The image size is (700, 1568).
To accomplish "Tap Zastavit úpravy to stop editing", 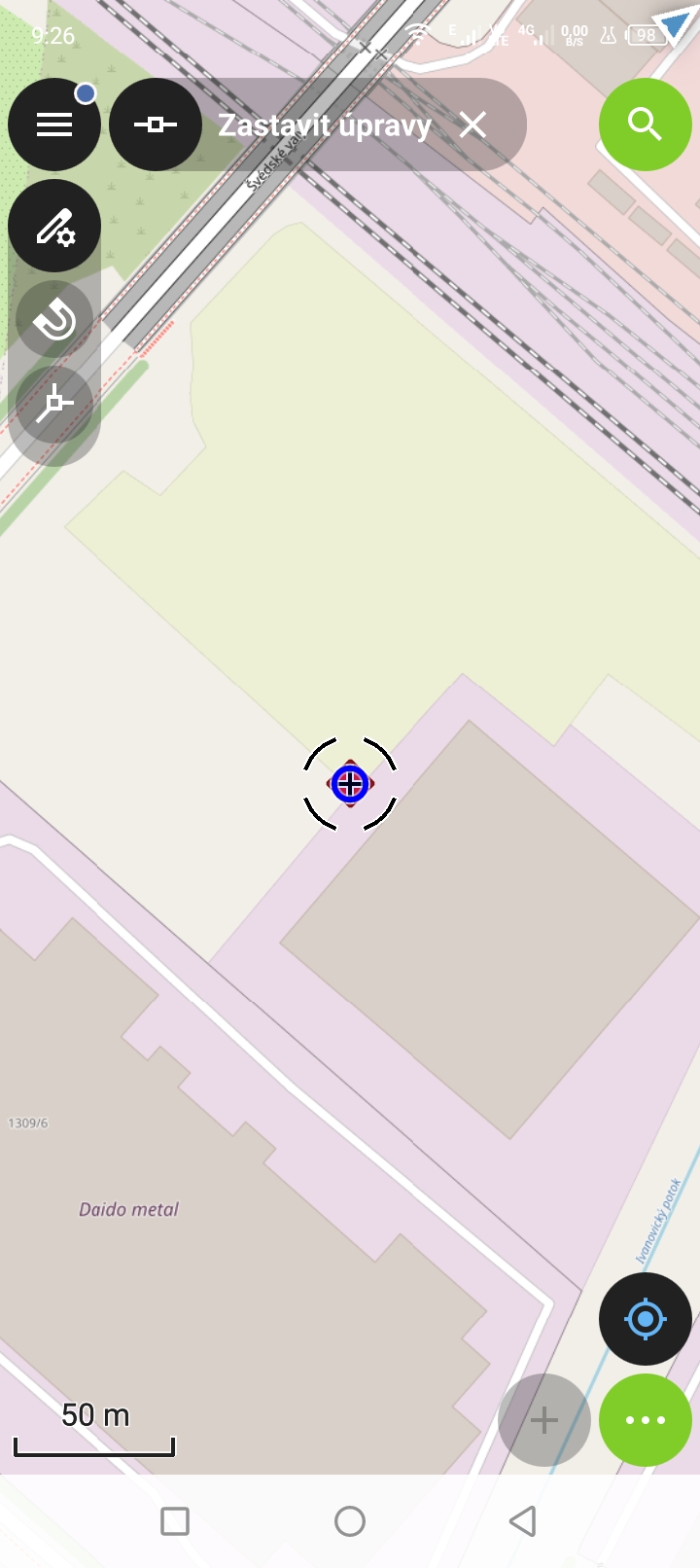I will (x=324, y=125).
